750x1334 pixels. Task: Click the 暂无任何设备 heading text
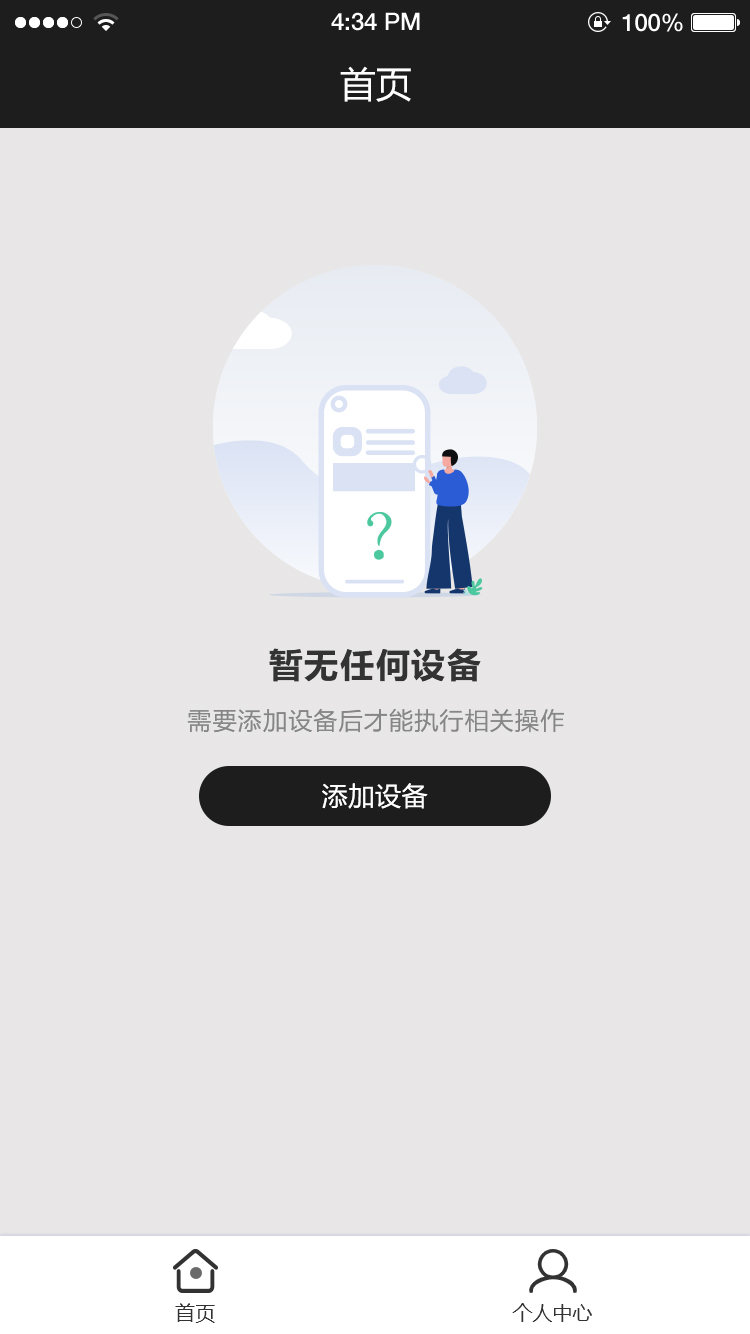pyautogui.click(x=375, y=664)
